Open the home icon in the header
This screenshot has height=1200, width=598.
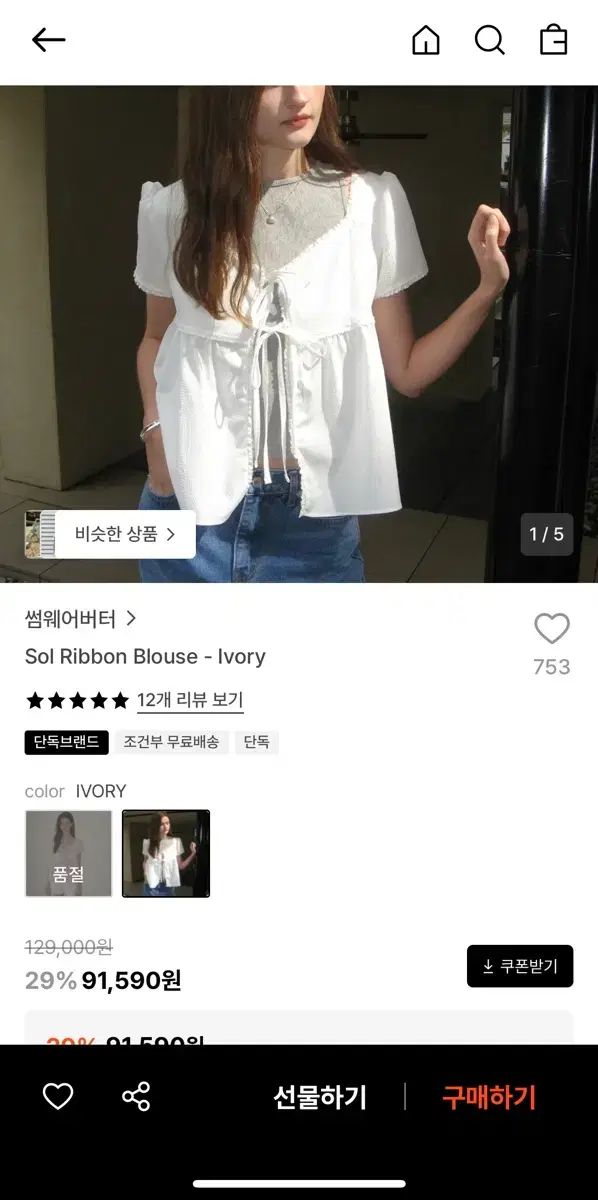tap(426, 40)
